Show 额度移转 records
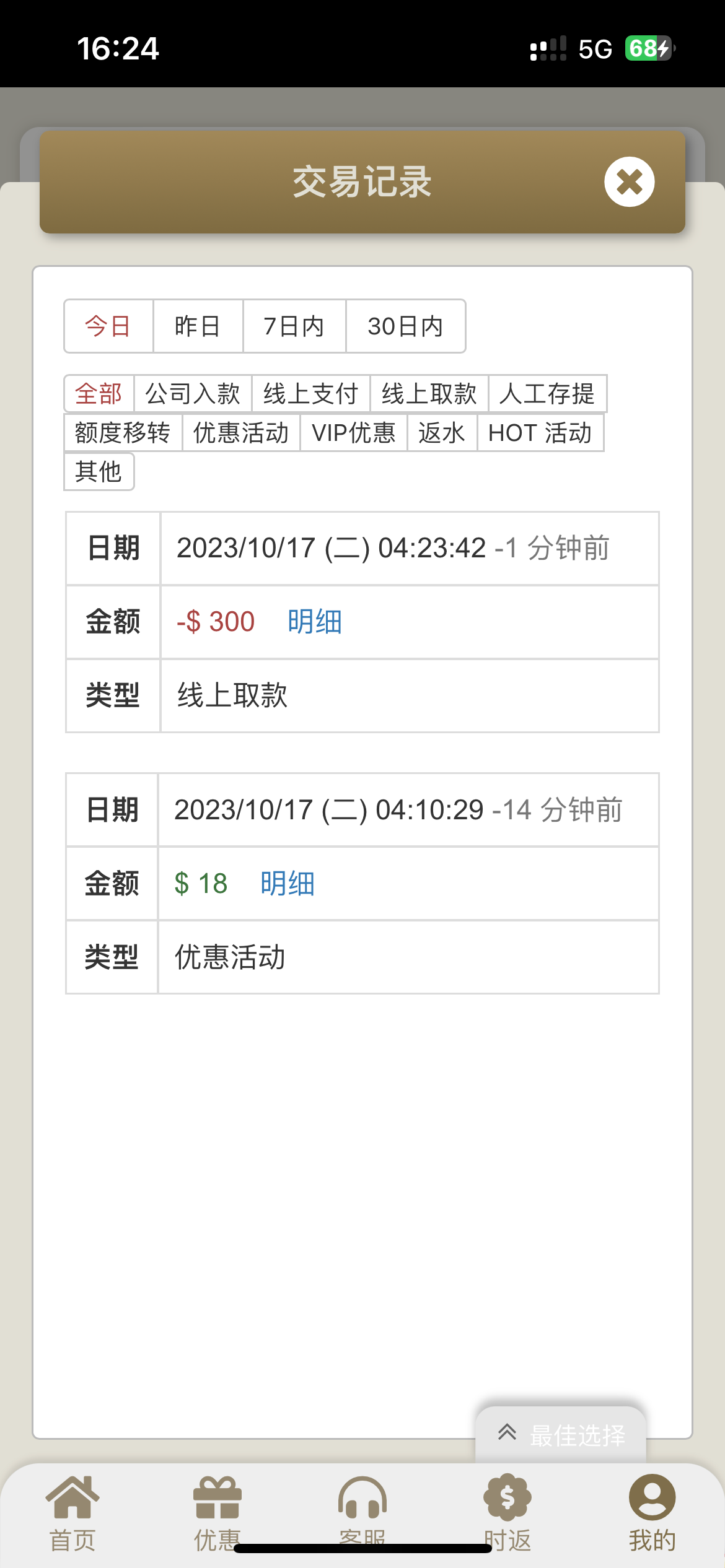Viewport: 725px width, 1568px height. click(123, 433)
